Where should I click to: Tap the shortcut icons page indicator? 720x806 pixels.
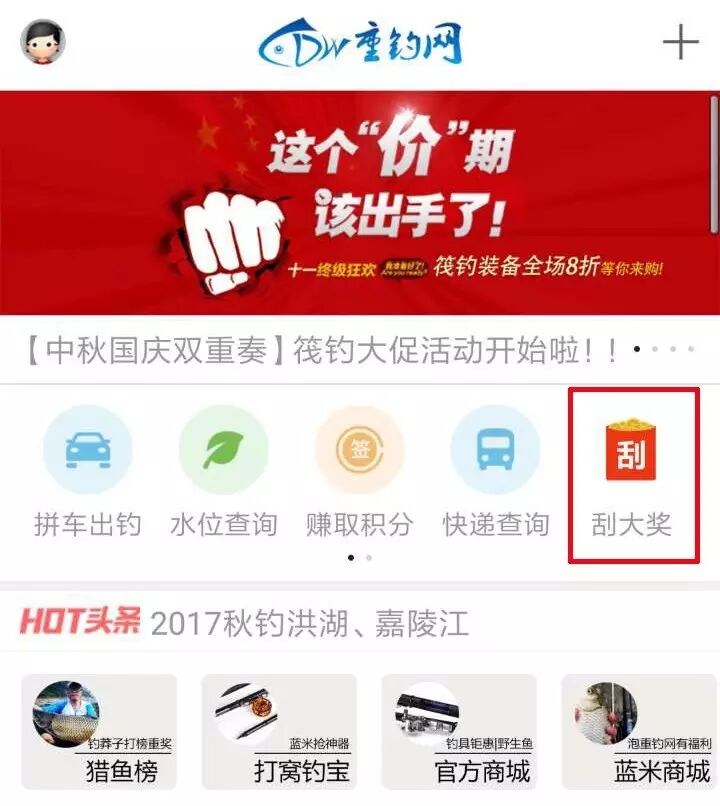(x=359, y=557)
